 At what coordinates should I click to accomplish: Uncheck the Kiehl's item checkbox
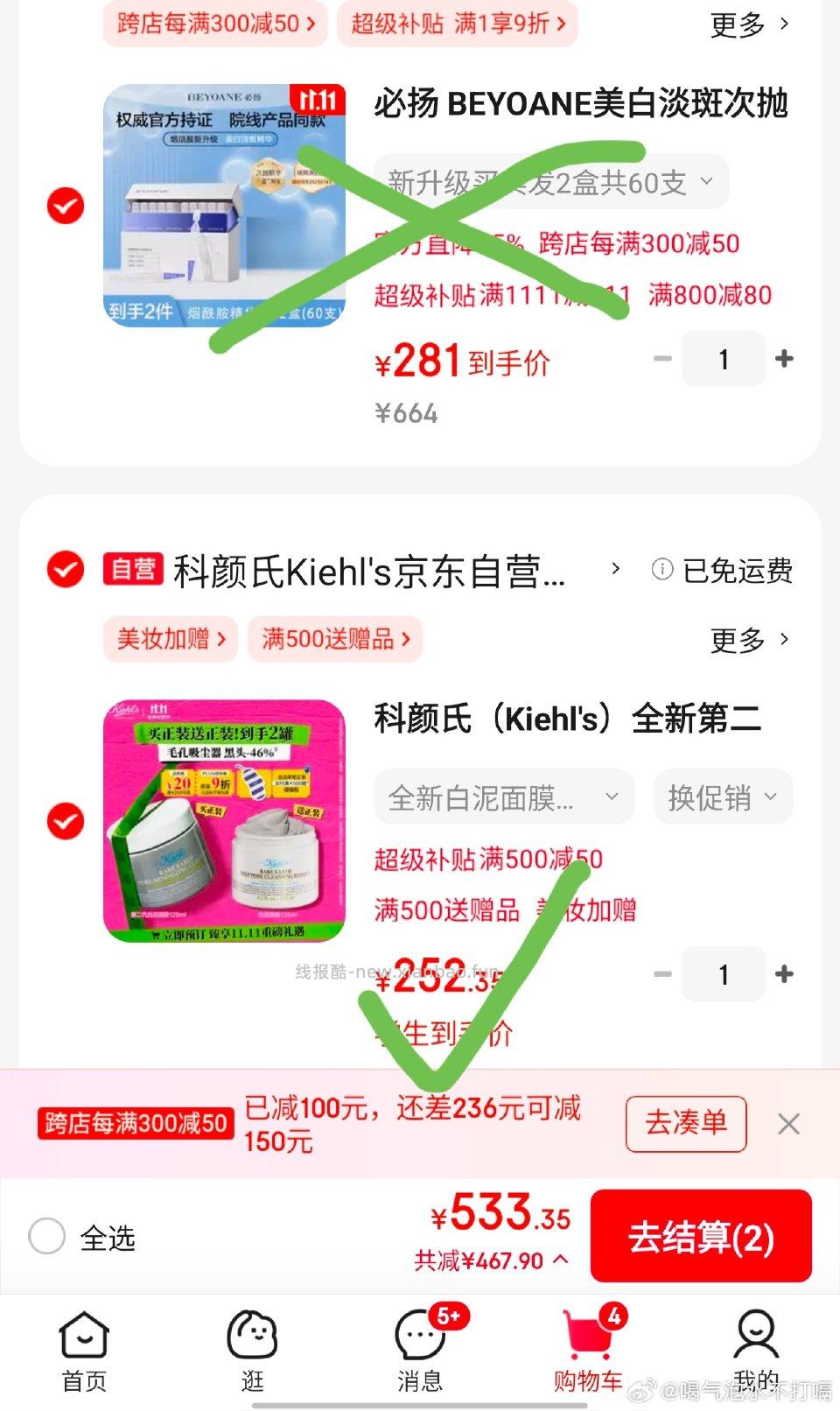coord(65,819)
